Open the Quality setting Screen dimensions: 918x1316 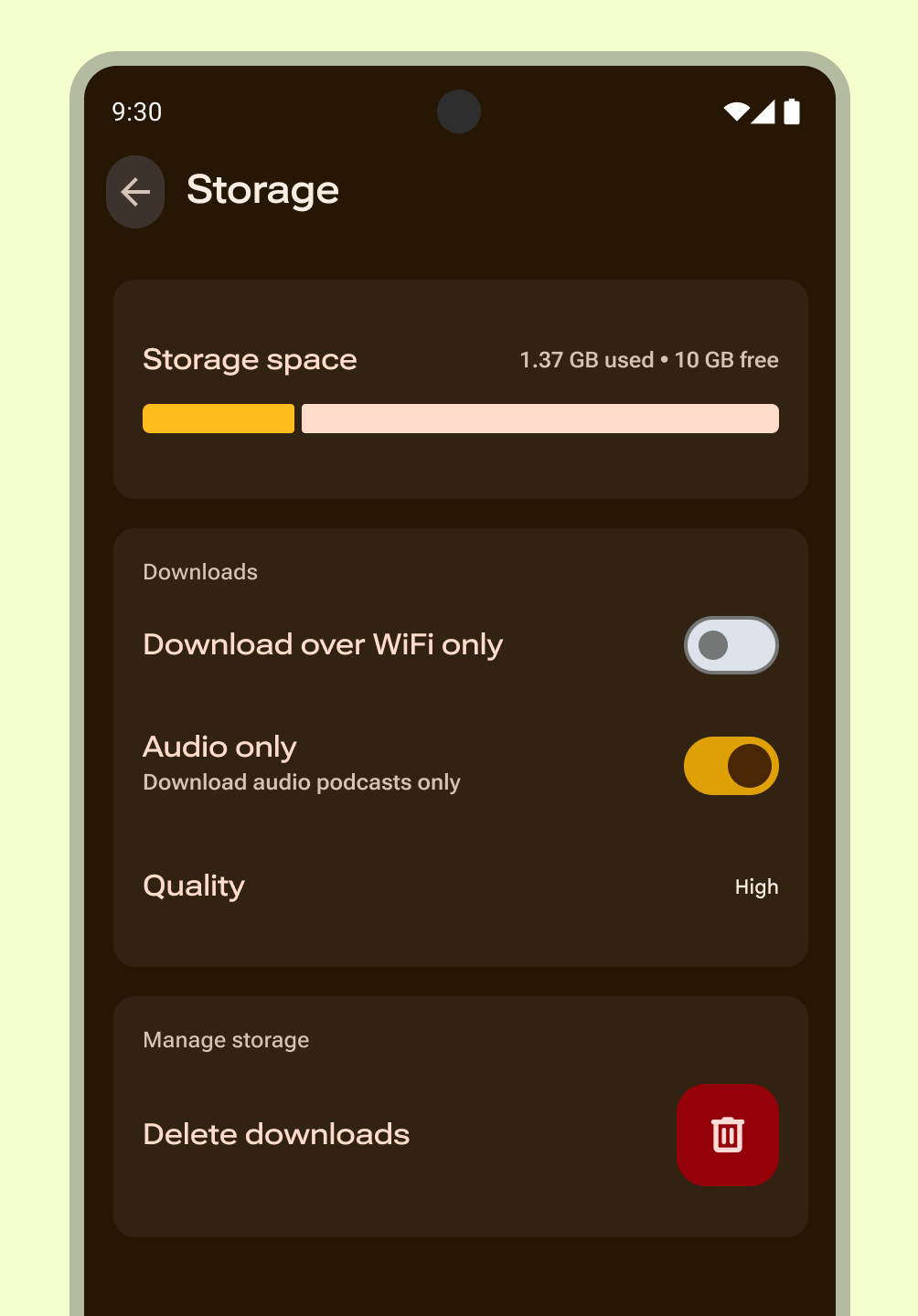[460, 886]
